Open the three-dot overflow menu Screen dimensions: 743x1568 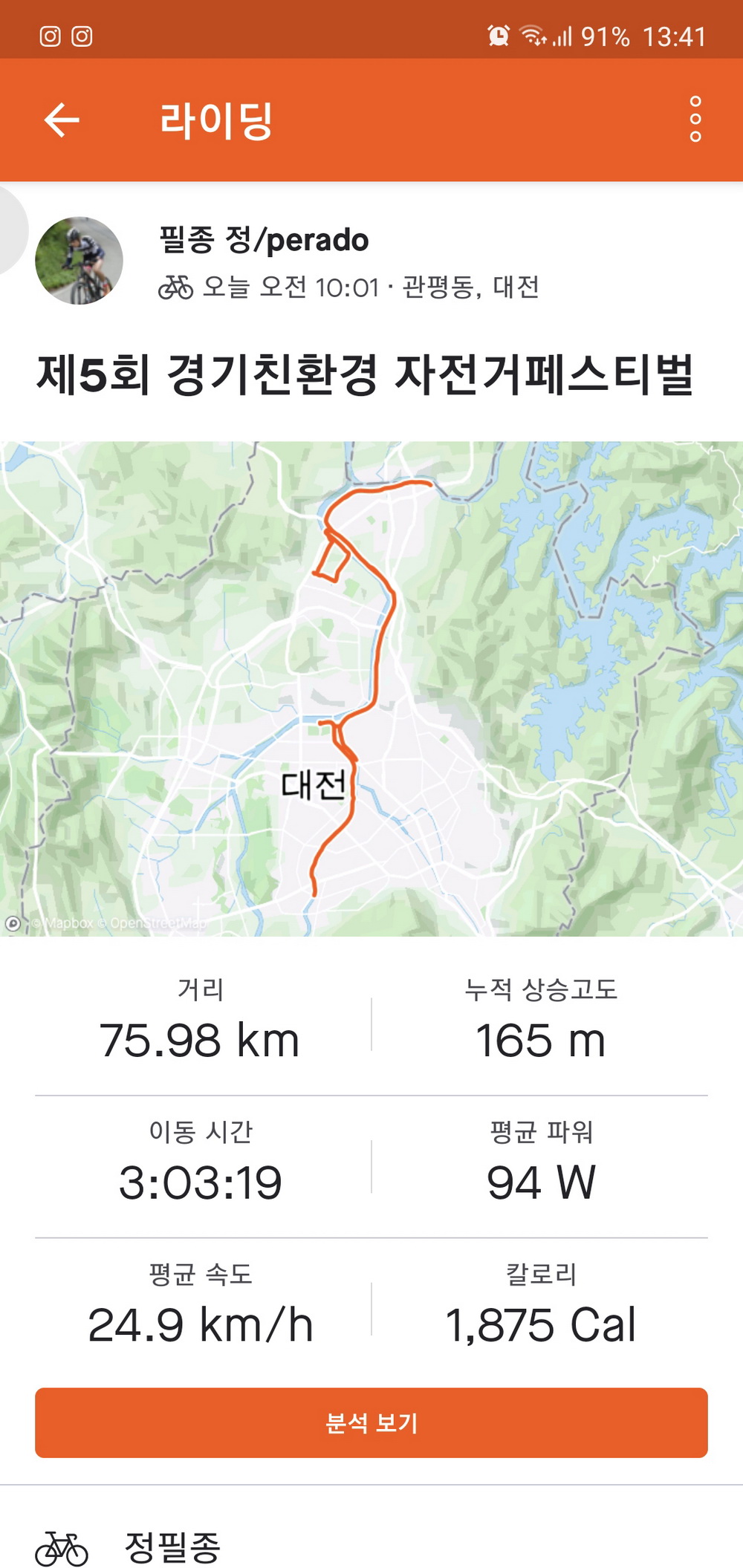pyautogui.click(x=695, y=119)
